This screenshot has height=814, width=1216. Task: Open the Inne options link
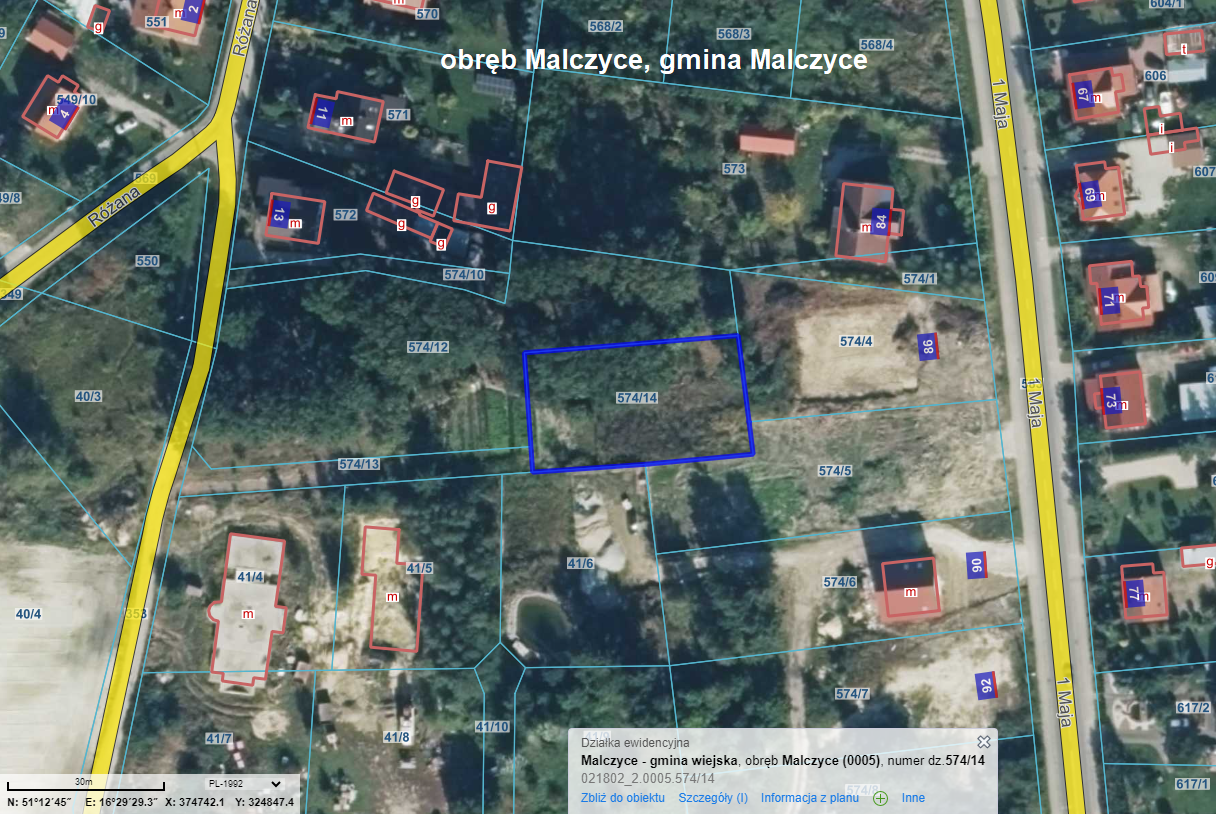(x=913, y=798)
